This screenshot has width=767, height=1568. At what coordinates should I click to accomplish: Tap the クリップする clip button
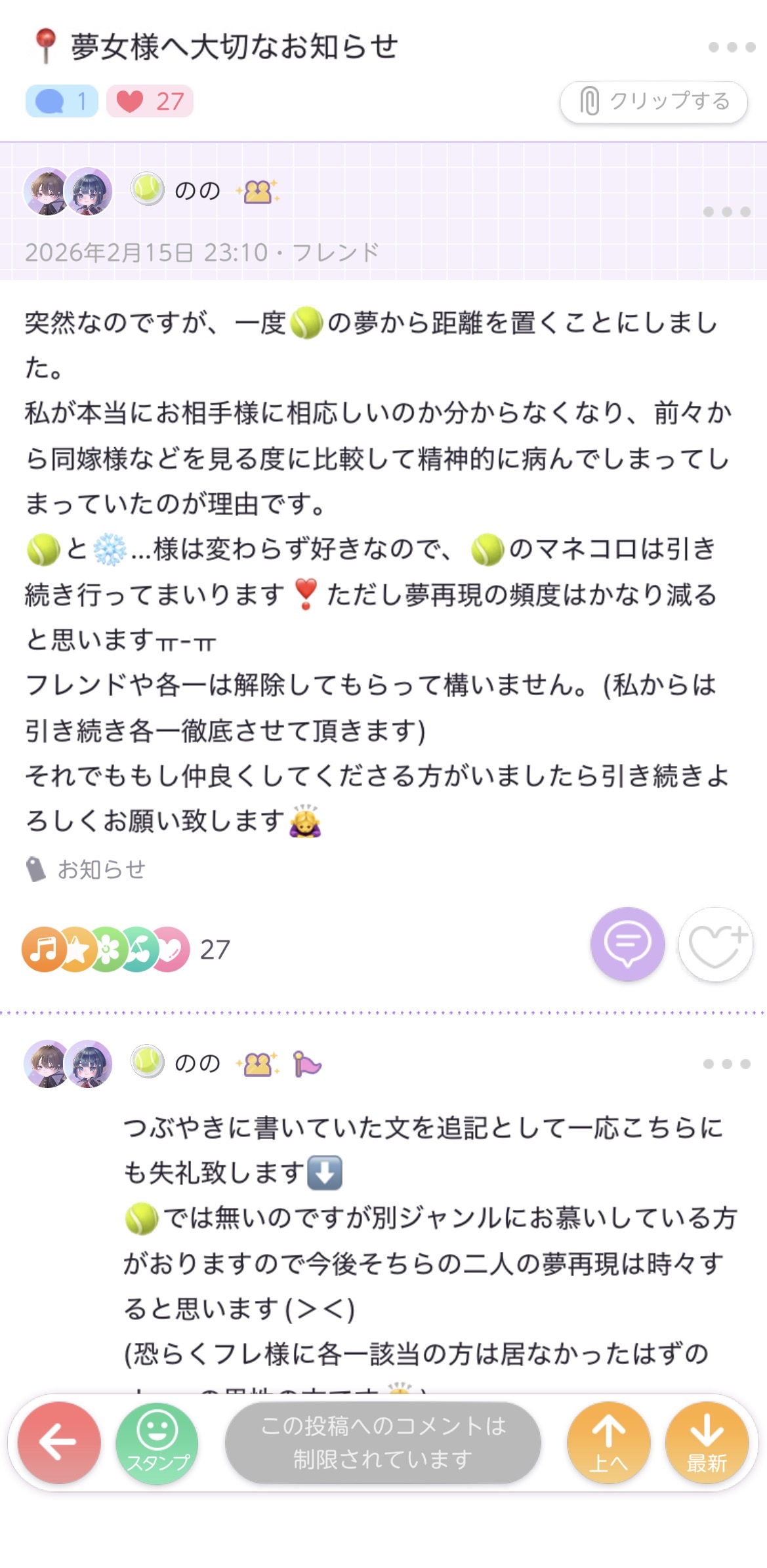pyautogui.click(x=653, y=102)
